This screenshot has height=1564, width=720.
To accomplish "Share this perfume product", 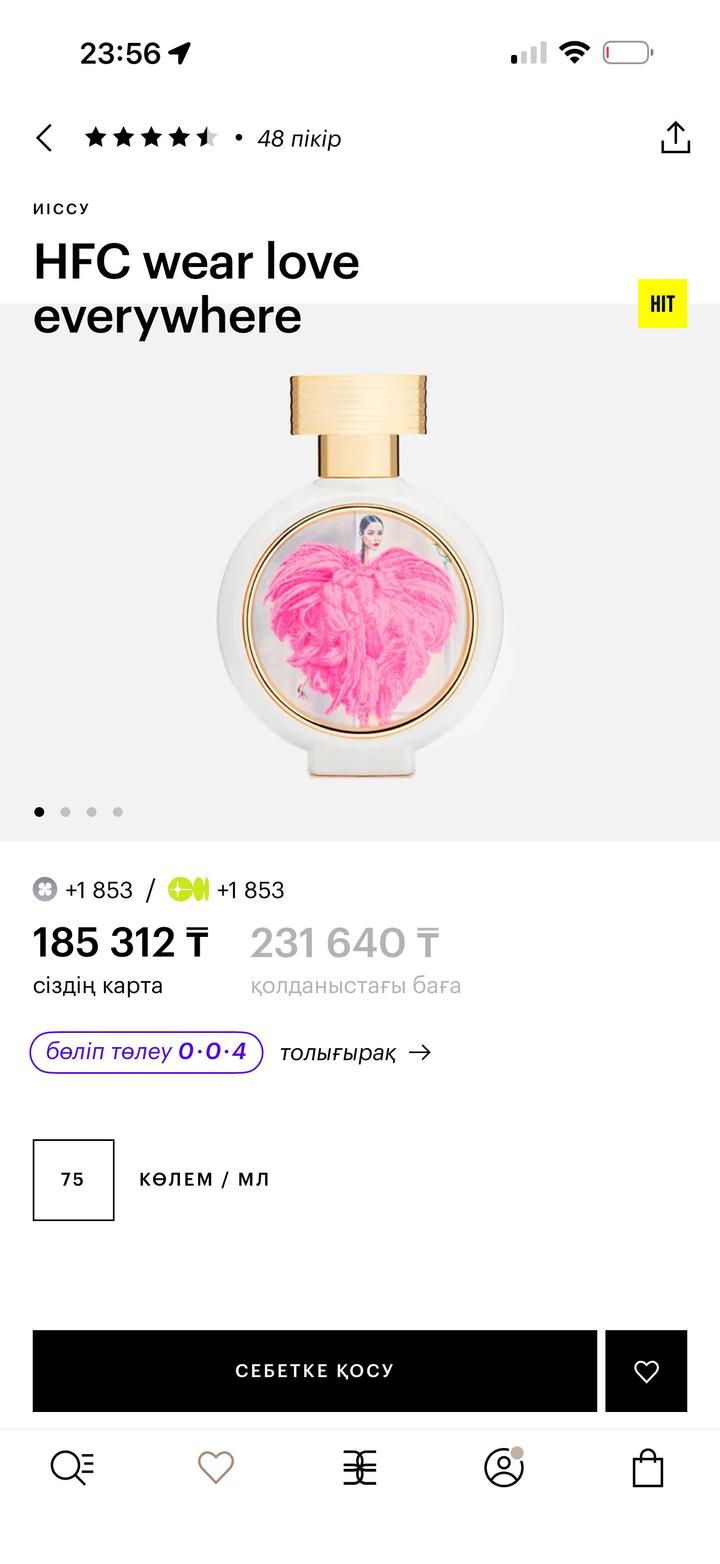I will pos(675,138).
